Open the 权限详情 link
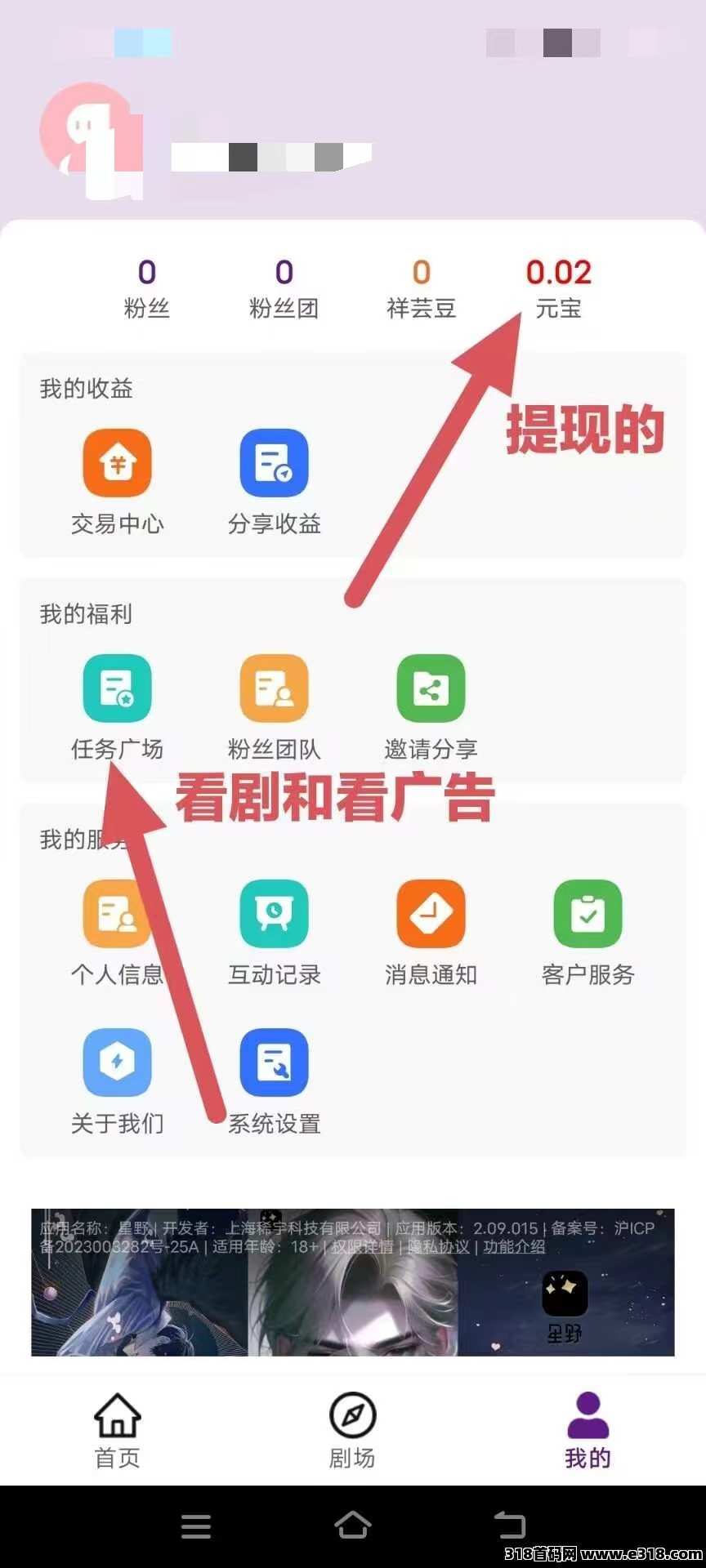This screenshot has height=1568, width=706. click(x=363, y=1246)
